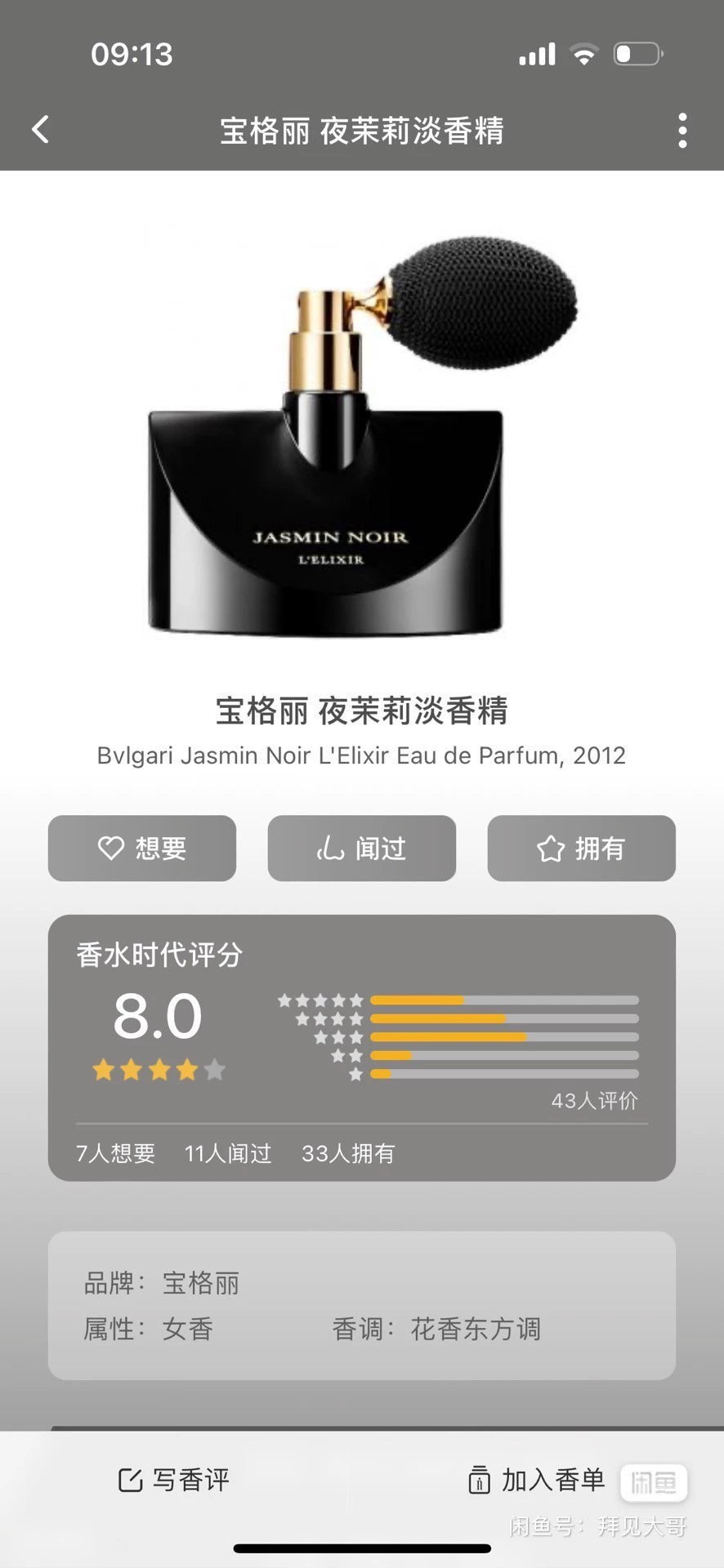
Task: Tap the 闻过 (smelled) button
Action: tap(361, 849)
